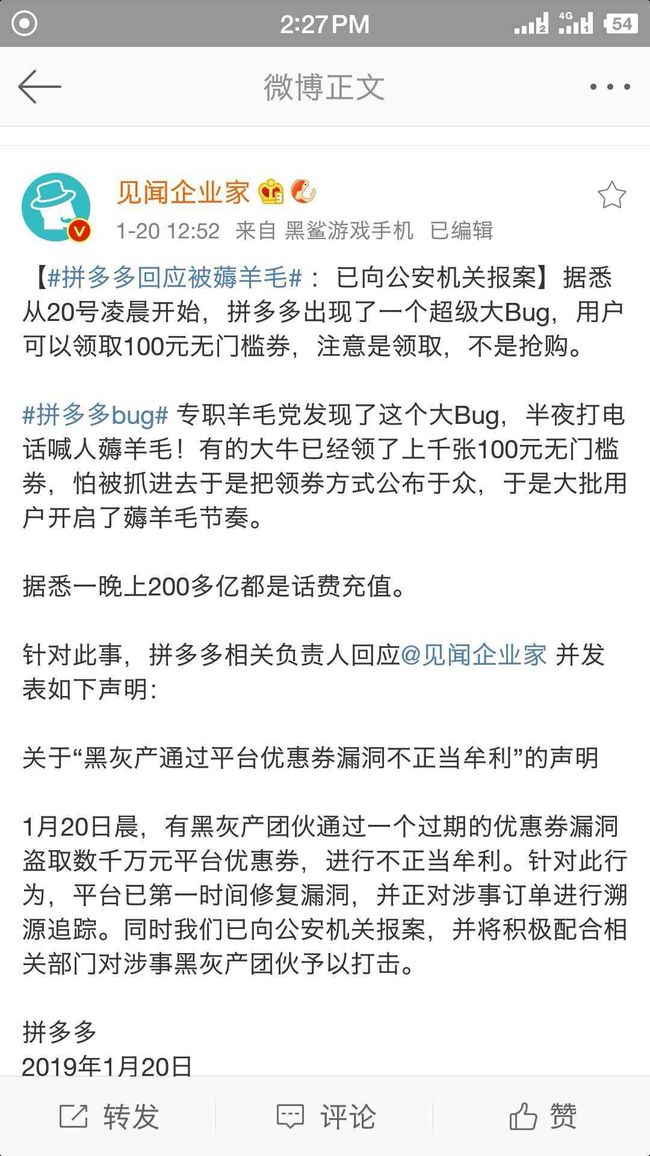Open hashtag #拼多多bug#
This screenshot has height=1156, width=650.
click(97, 415)
